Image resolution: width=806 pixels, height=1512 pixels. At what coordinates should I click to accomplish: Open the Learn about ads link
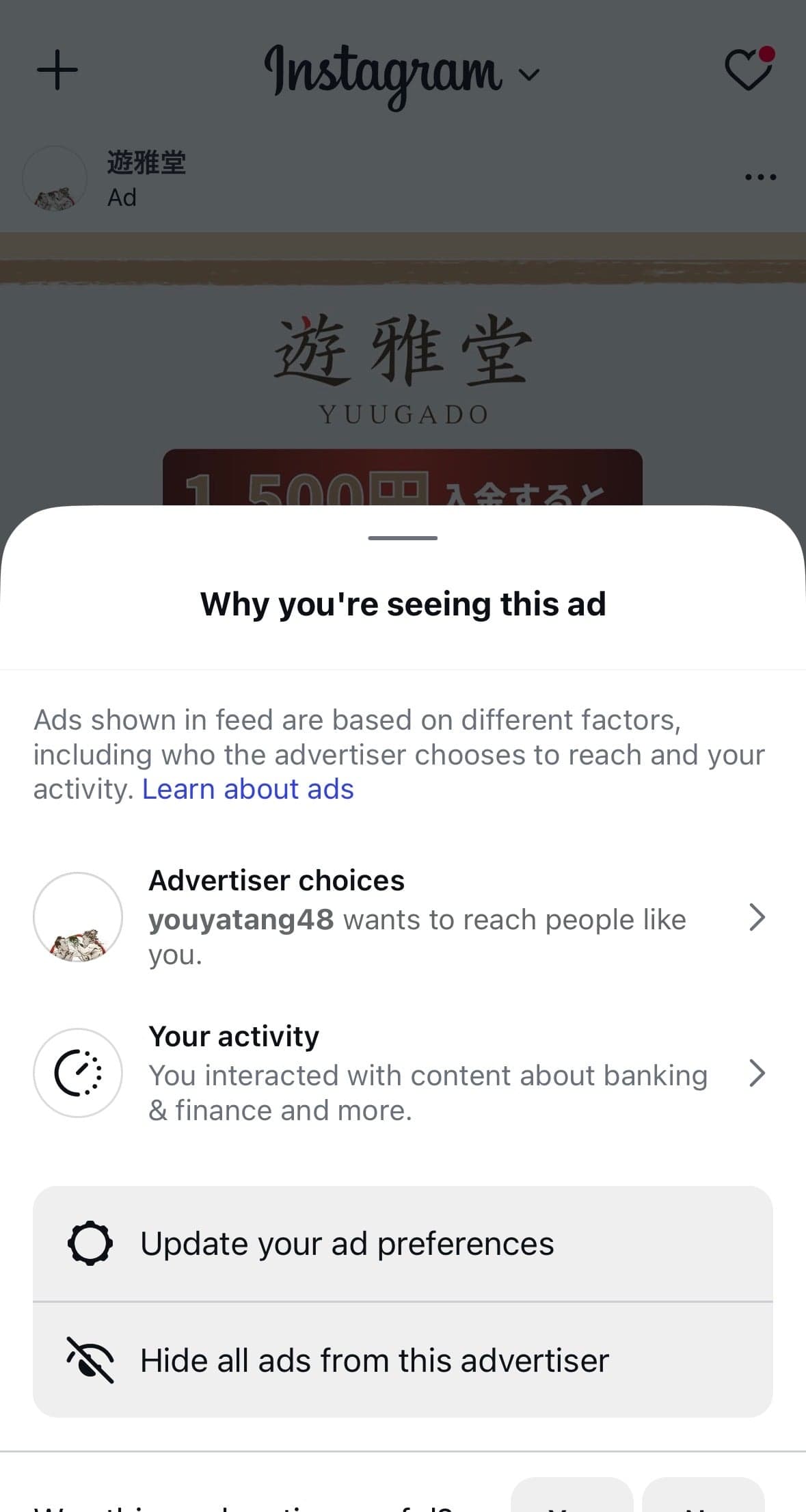[x=247, y=789]
